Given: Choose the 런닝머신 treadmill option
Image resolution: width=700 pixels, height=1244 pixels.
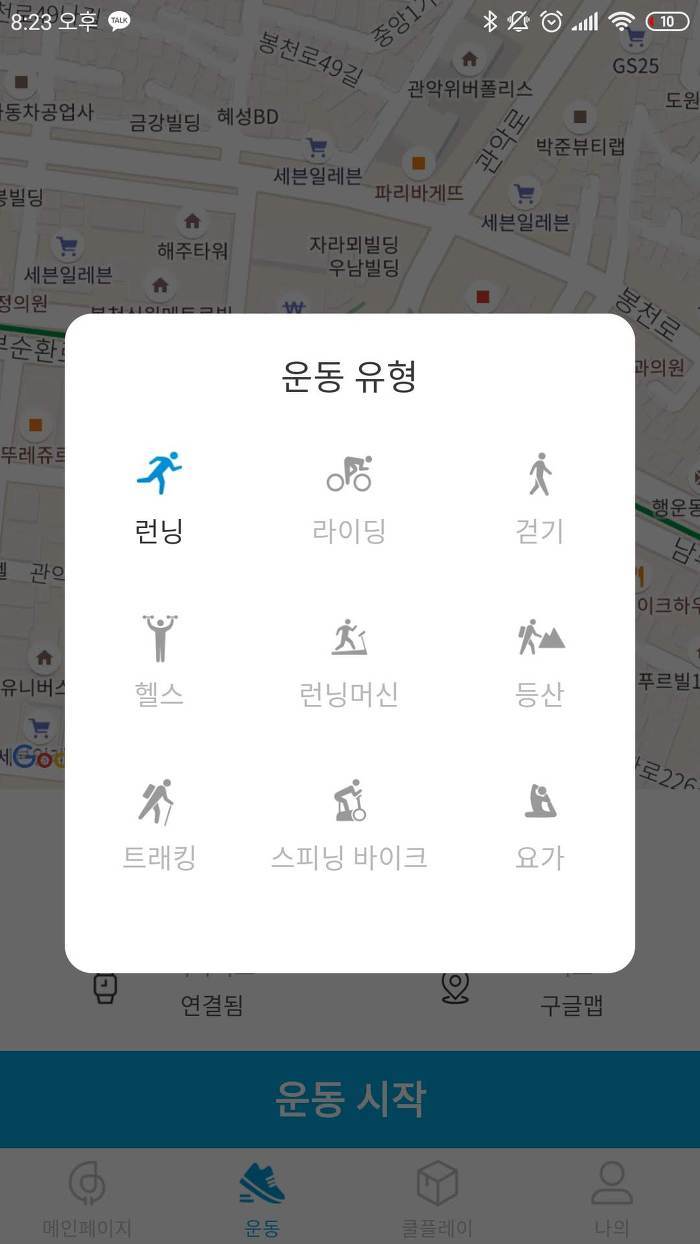Looking at the screenshot, I should (x=349, y=661).
